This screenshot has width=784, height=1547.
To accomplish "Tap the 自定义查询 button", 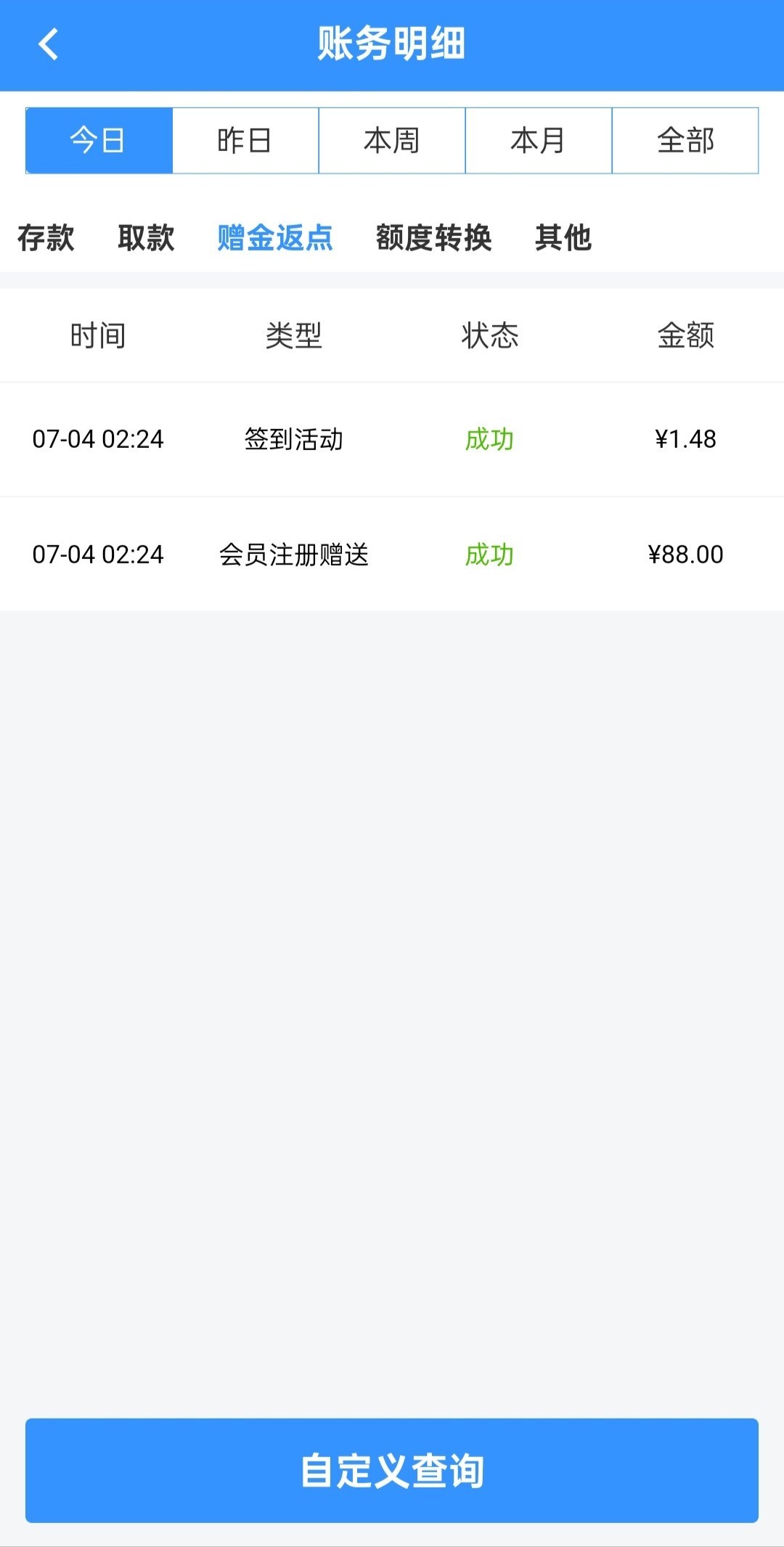I will pos(392,1470).
